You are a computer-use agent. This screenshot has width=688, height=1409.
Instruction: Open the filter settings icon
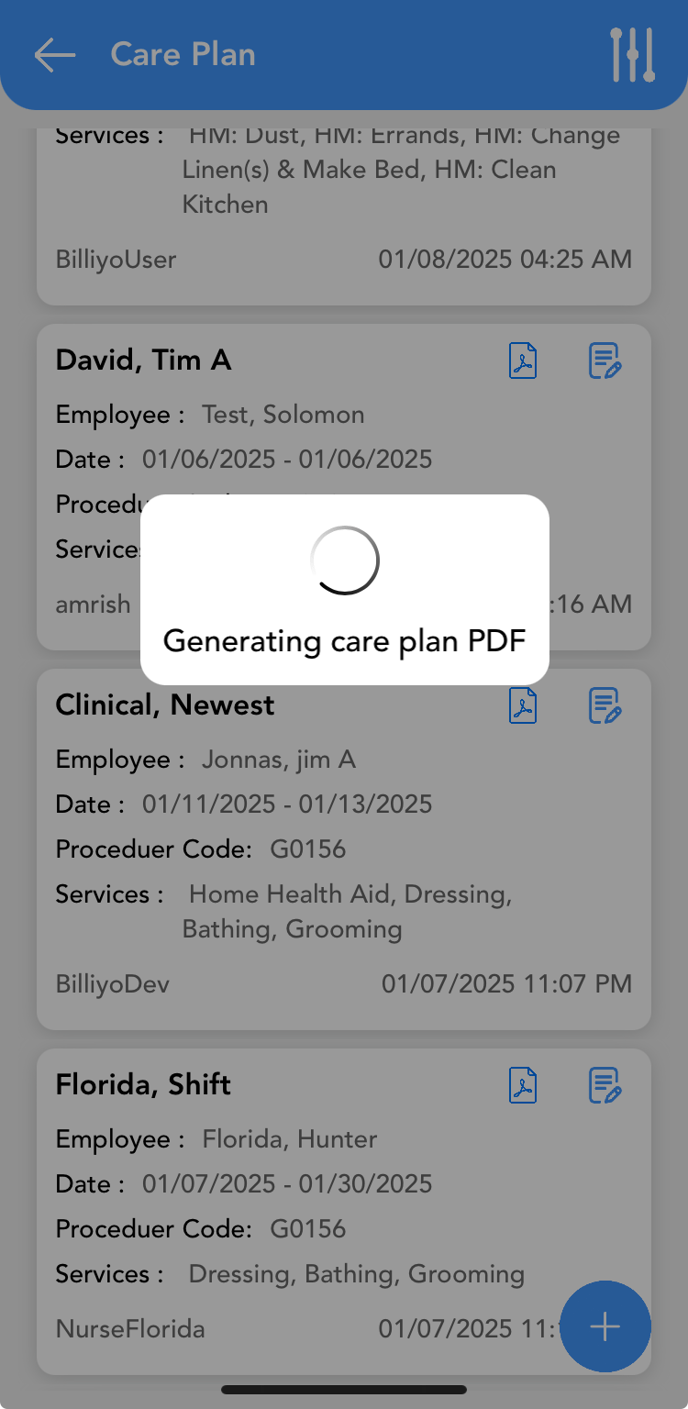point(632,55)
